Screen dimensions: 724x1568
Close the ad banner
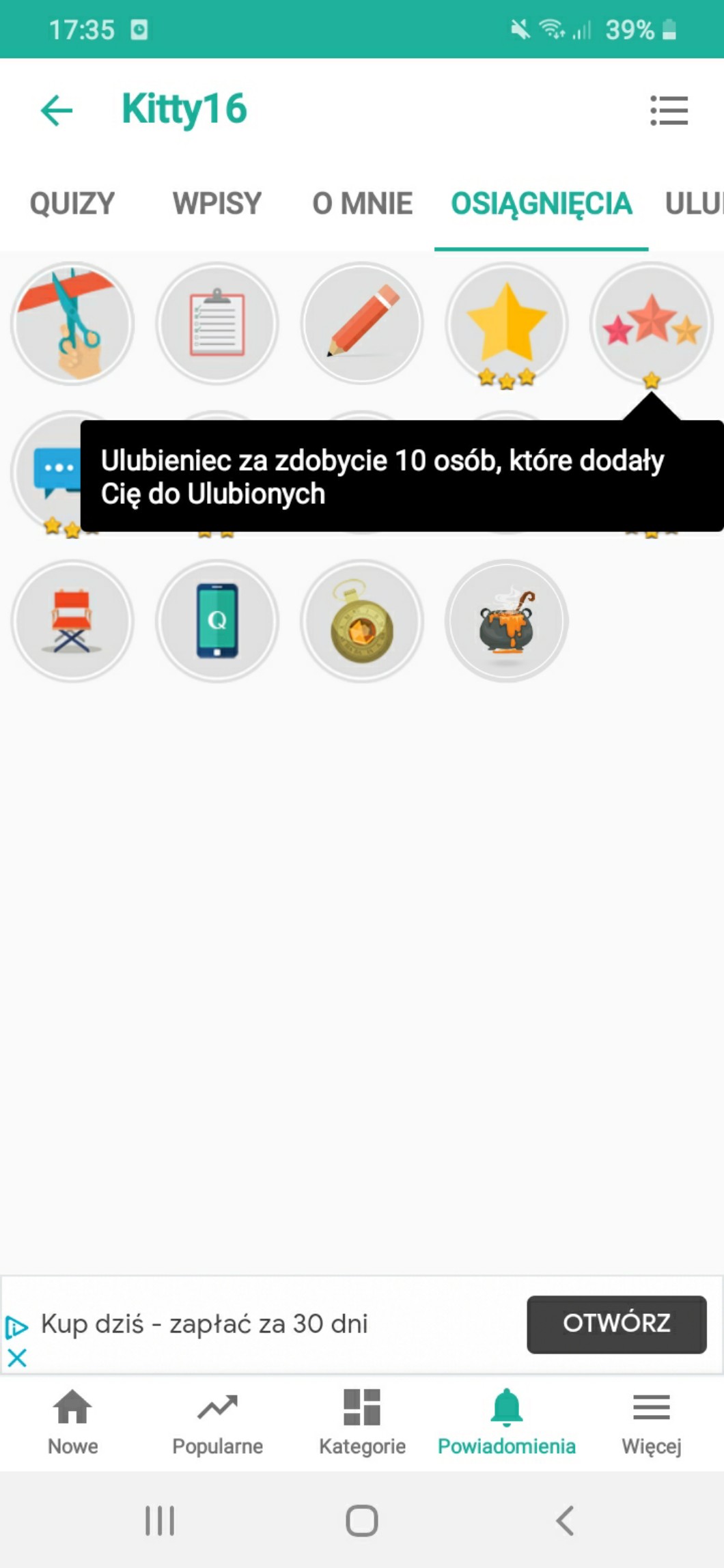(x=17, y=1358)
